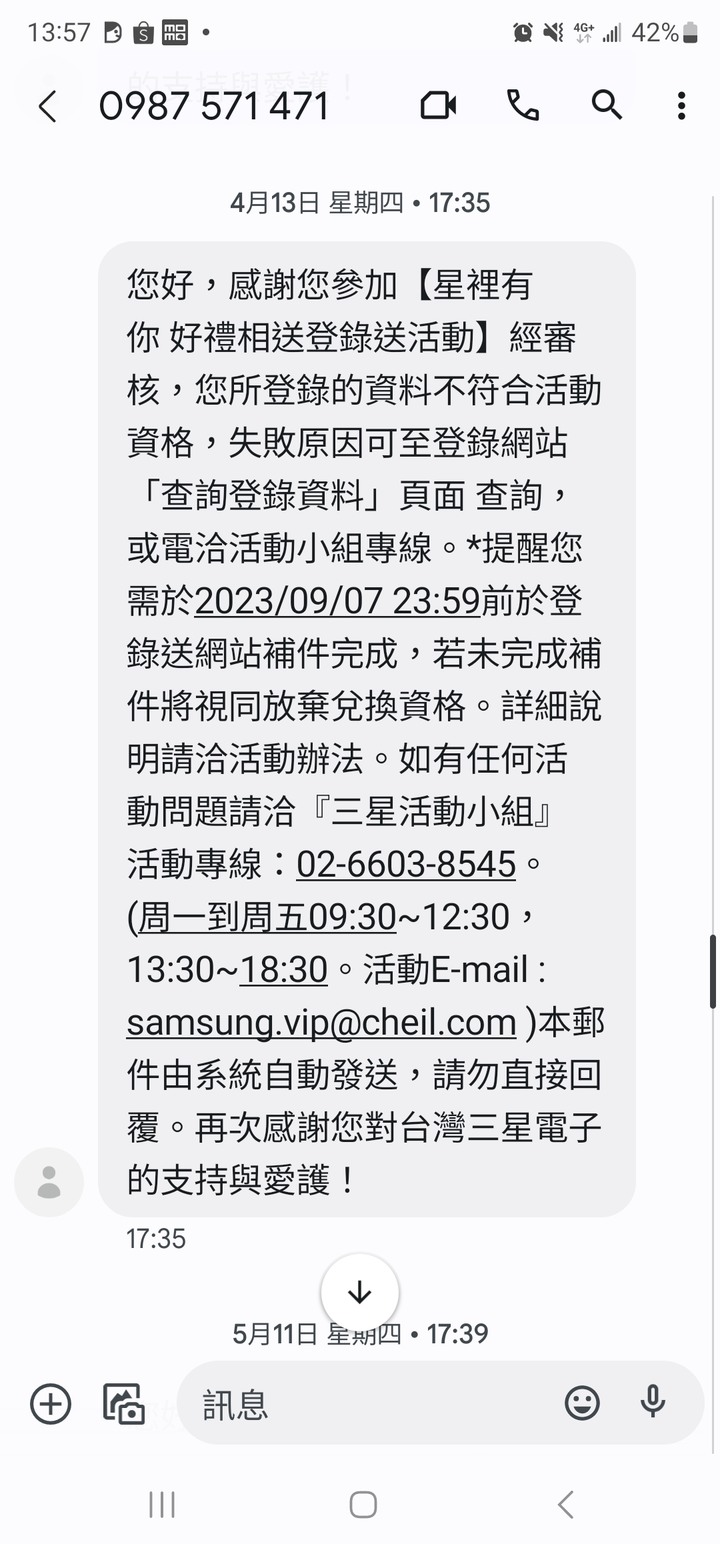The width and height of the screenshot is (720, 1544).
Task: Open the plus attachment menu
Action: (50, 1404)
